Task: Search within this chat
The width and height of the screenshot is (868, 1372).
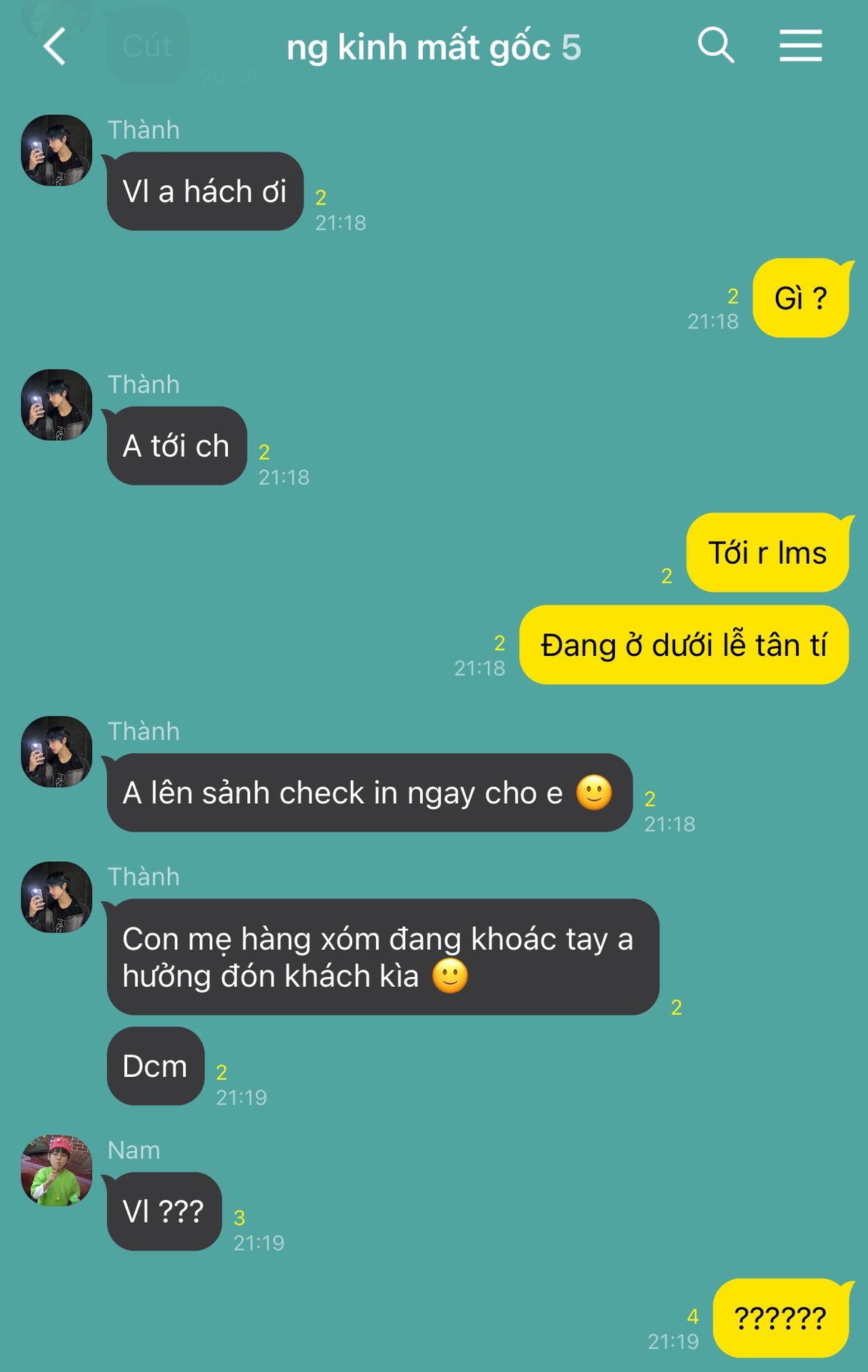Action: click(715, 45)
